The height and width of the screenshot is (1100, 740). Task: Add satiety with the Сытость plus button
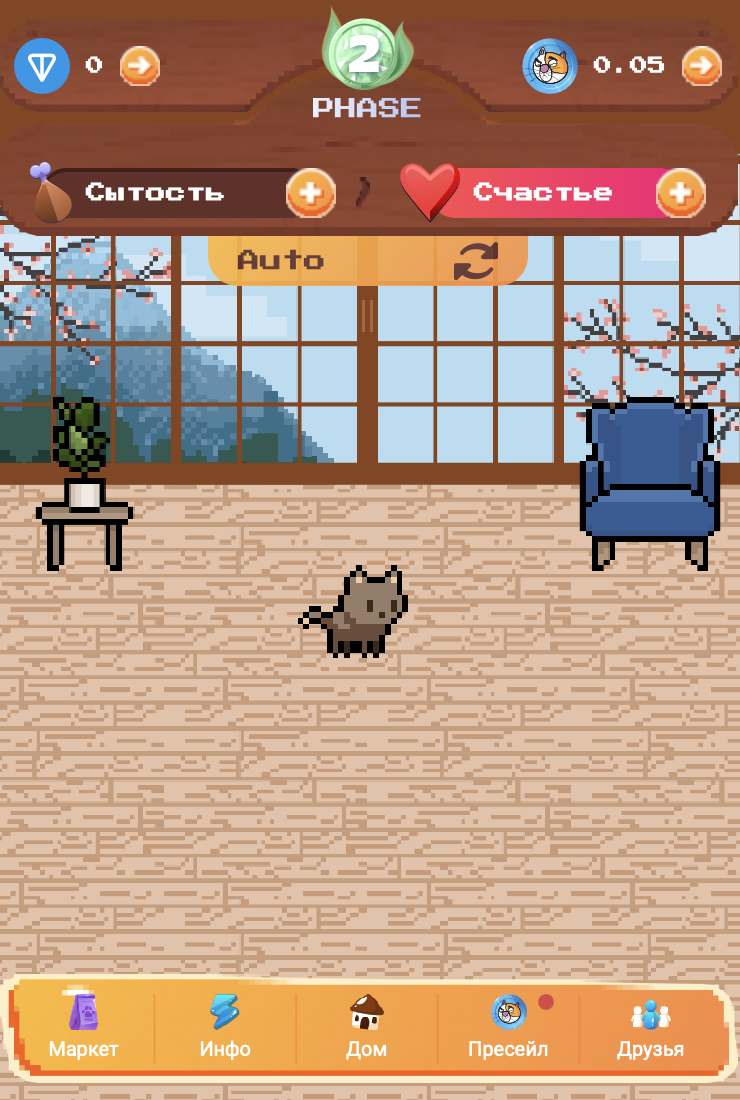pos(310,192)
